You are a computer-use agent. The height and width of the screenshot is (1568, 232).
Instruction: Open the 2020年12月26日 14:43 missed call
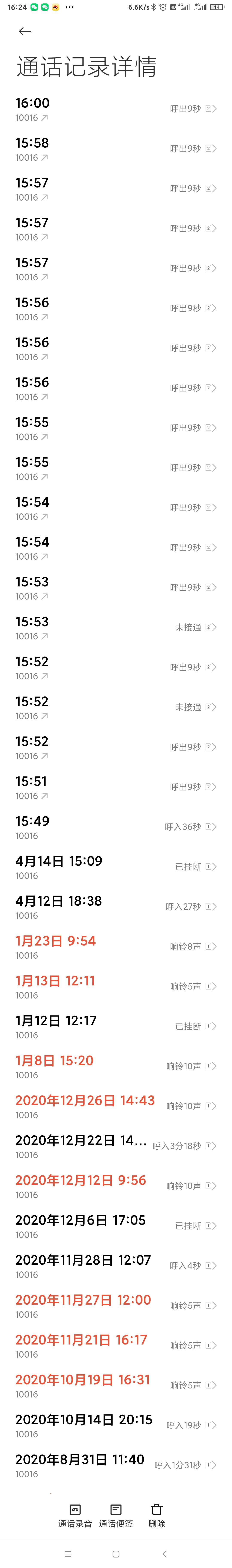tap(116, 1106)
